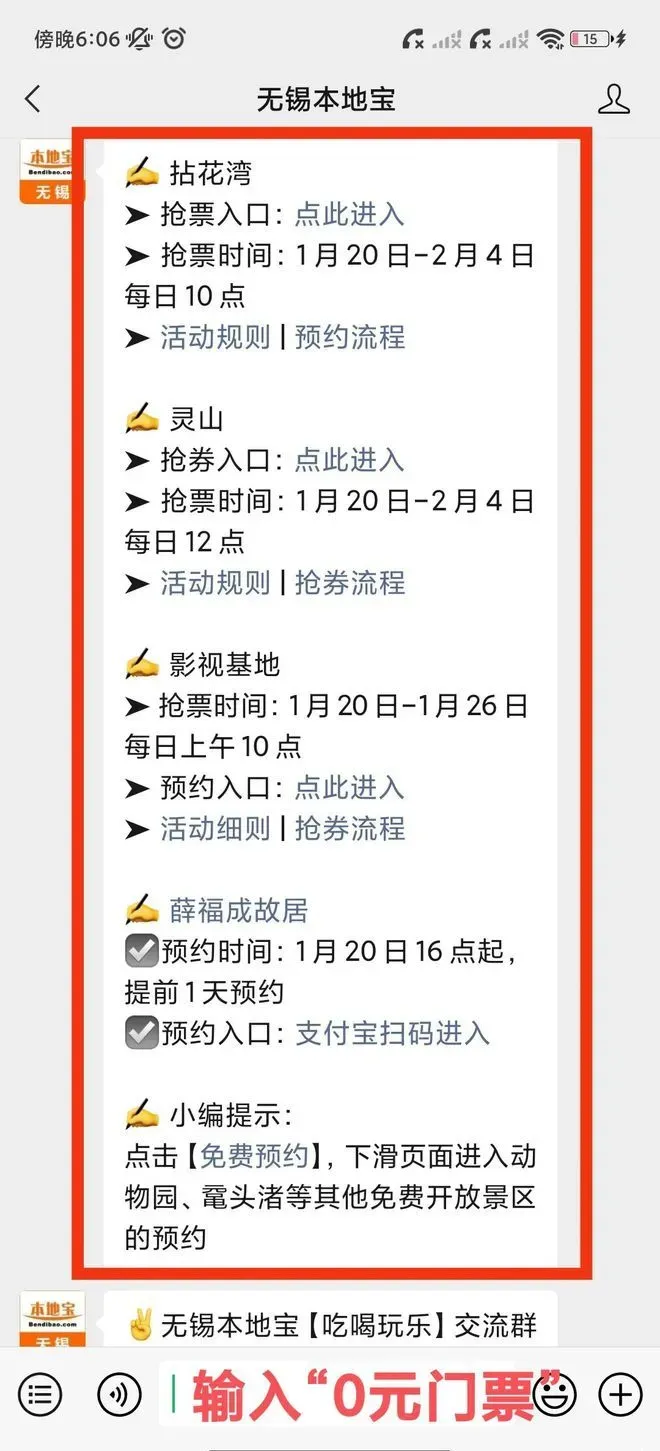
Task: Open 抢券流程 link under 灵山
Action: [350, 583]
